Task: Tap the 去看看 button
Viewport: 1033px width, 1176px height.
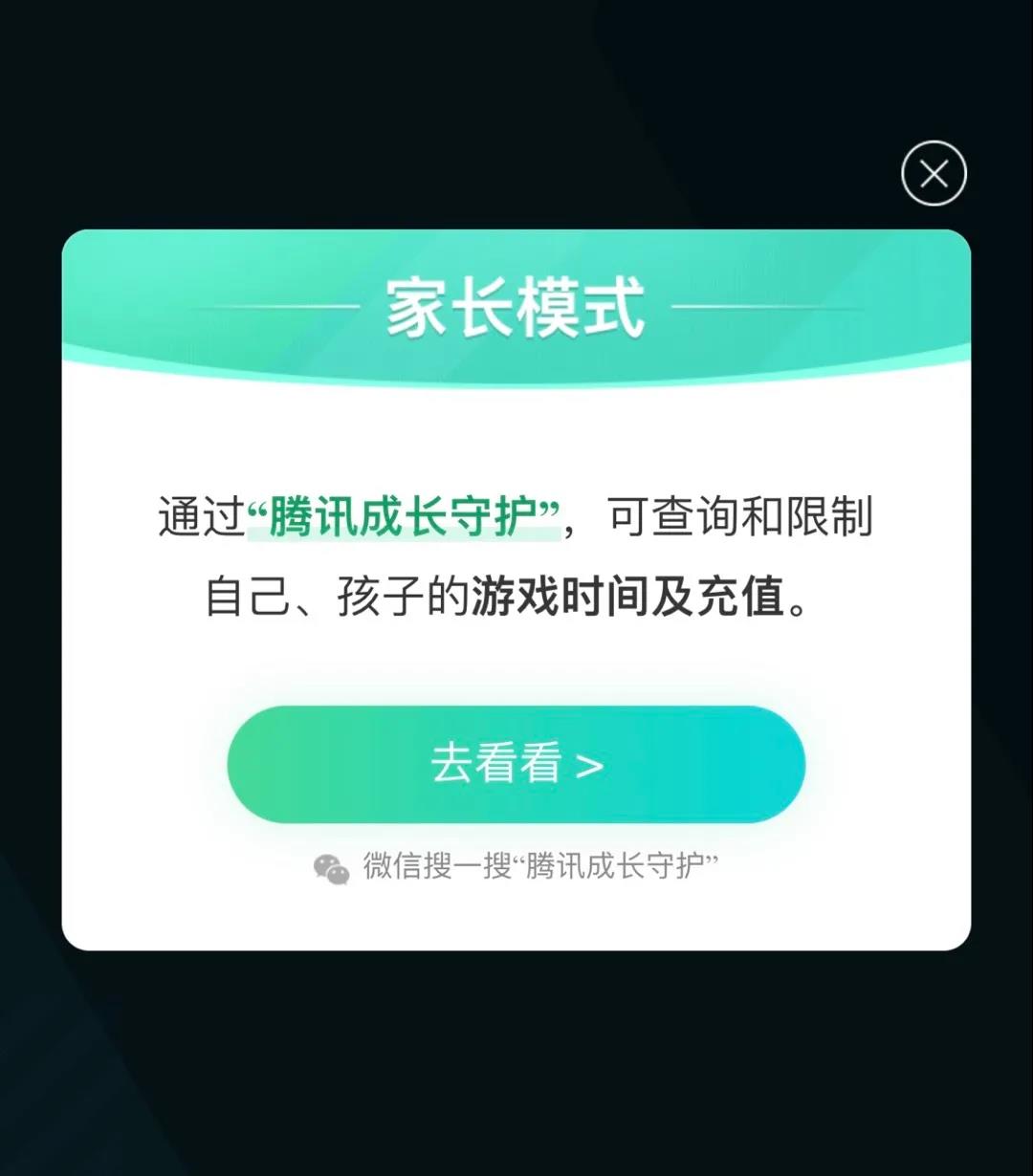Action: pyautogui.click(x=516, y=764)
